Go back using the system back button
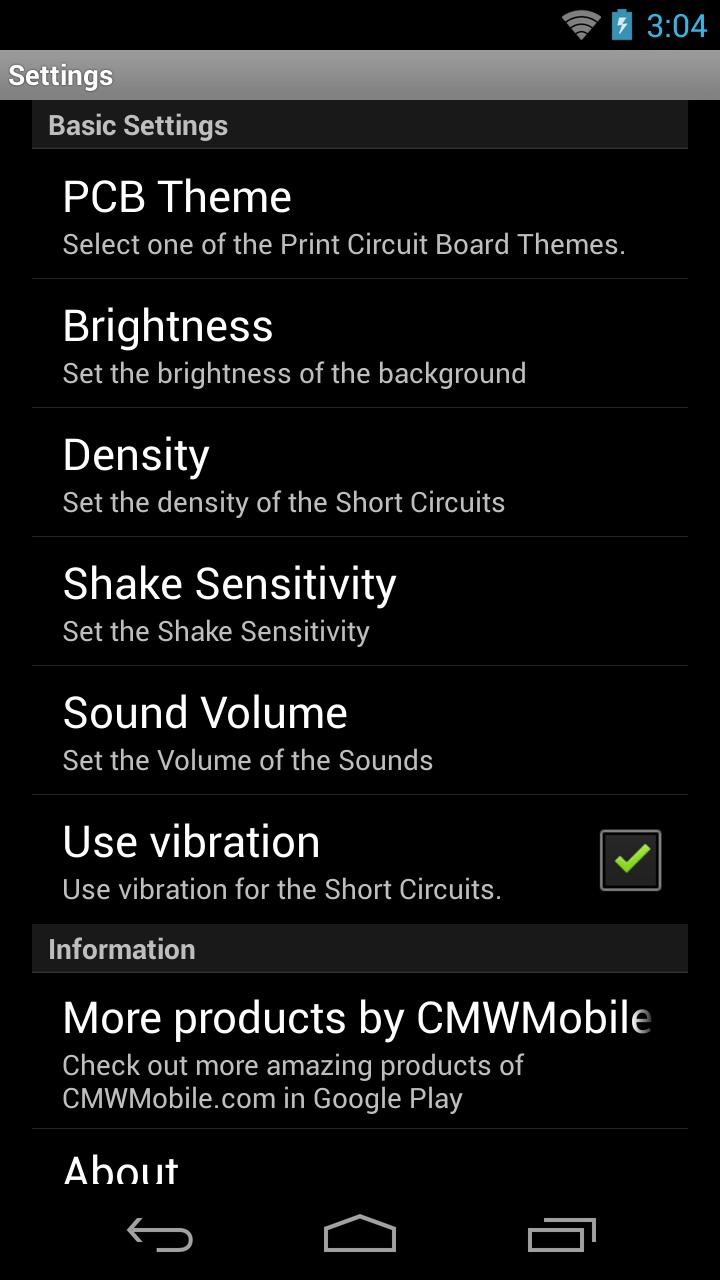The height and width of the screenshot is (1280, 720). coord(160,1236)
